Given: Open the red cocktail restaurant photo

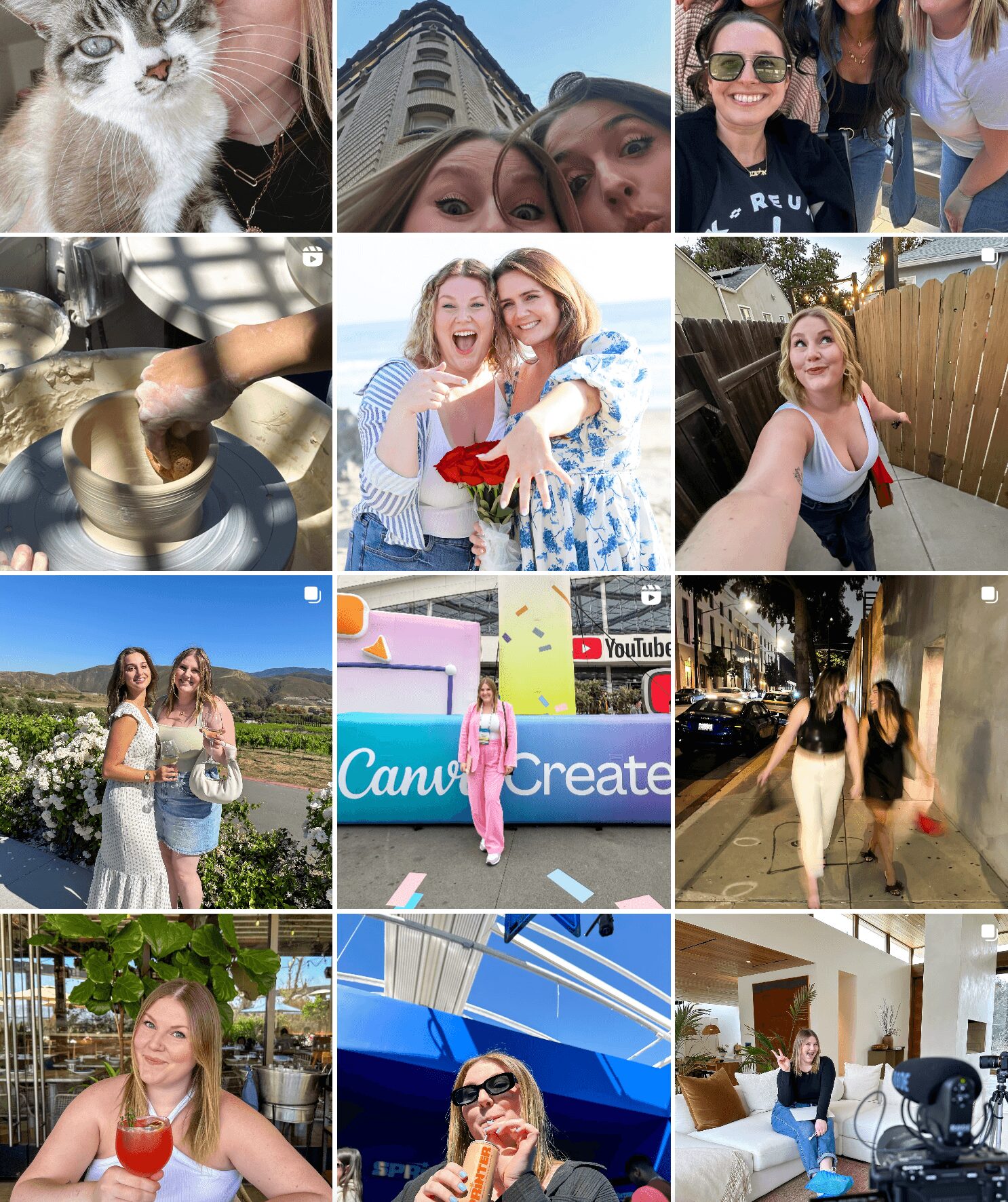Looking at the screenshot, I should (166, 1058).
